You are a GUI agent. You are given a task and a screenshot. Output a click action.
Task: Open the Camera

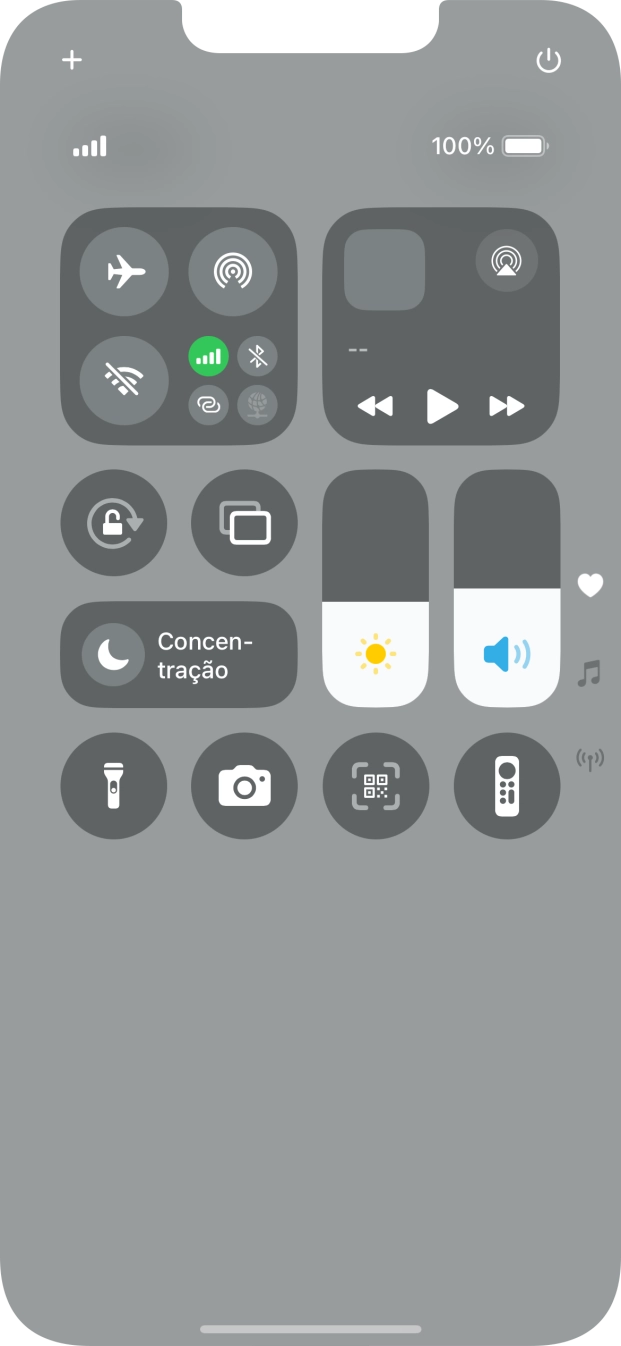[244, 786]
